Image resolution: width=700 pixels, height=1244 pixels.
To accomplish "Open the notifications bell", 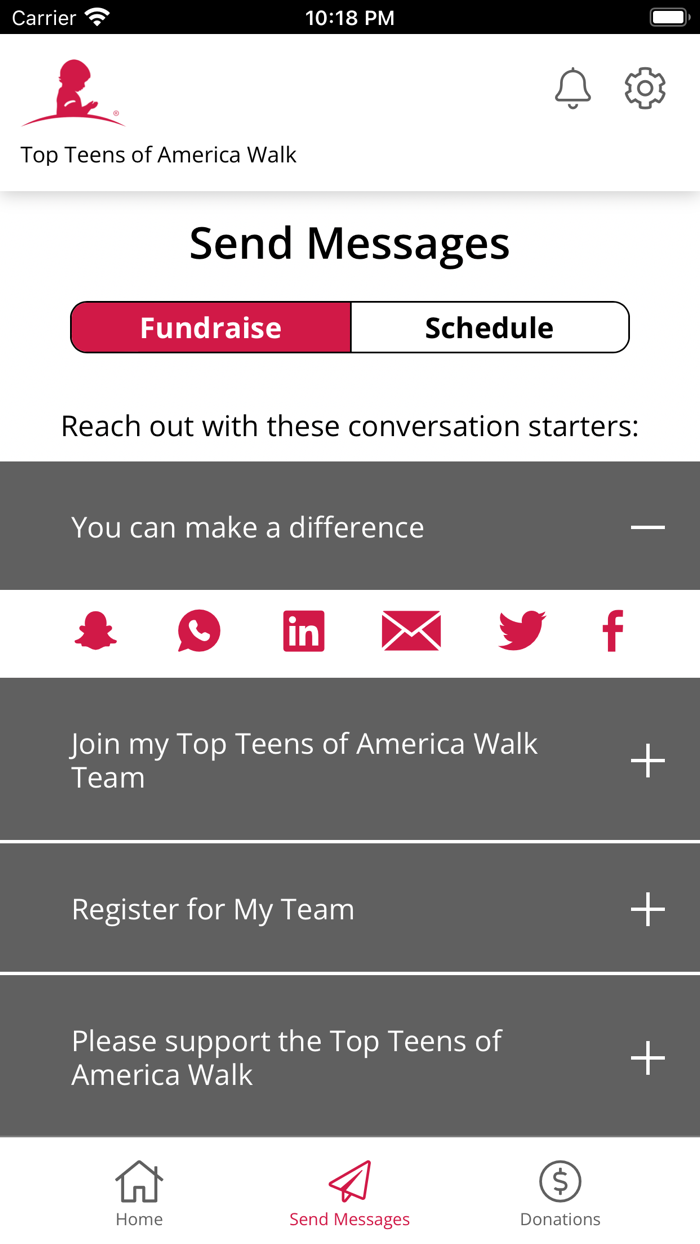I will [572, 89].
